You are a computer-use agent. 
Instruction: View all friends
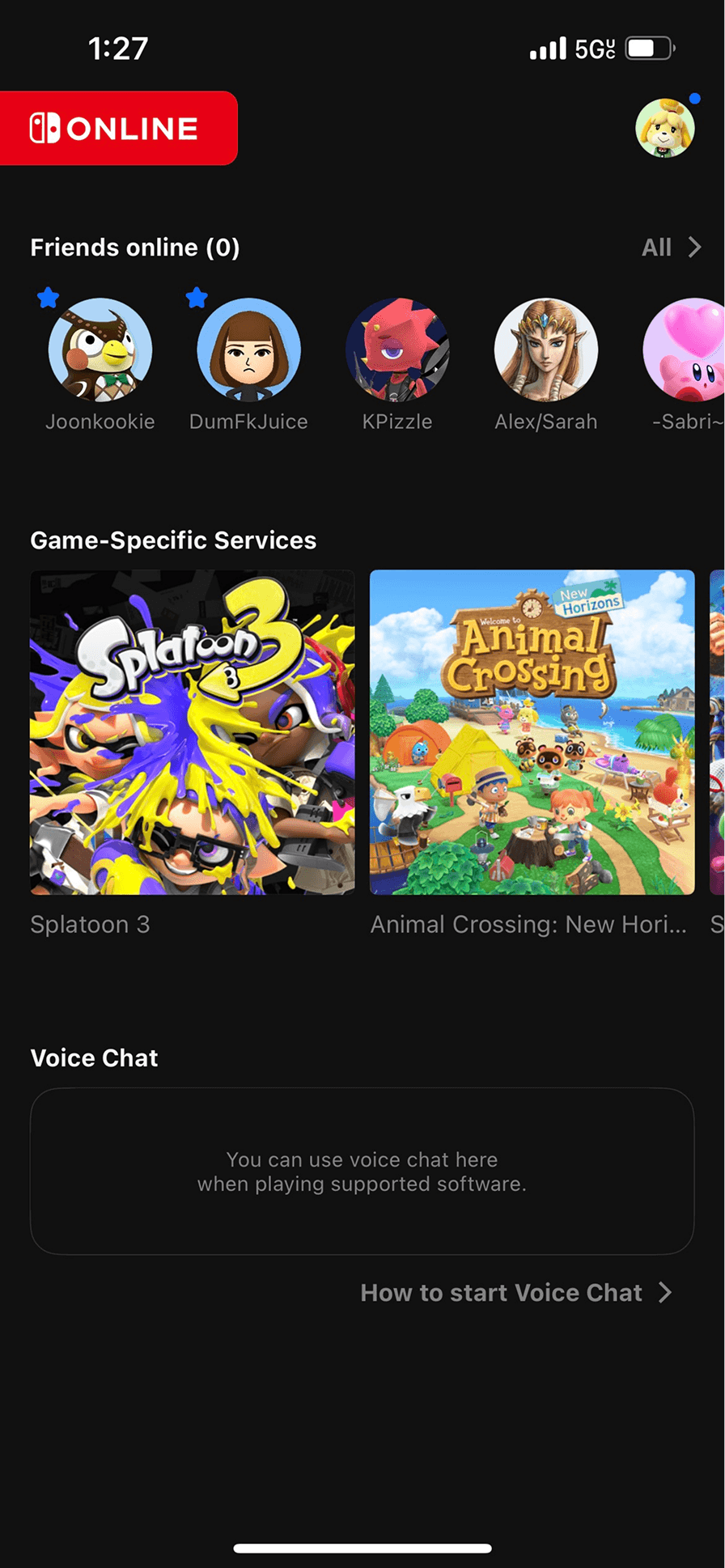(x=672, y=248)
